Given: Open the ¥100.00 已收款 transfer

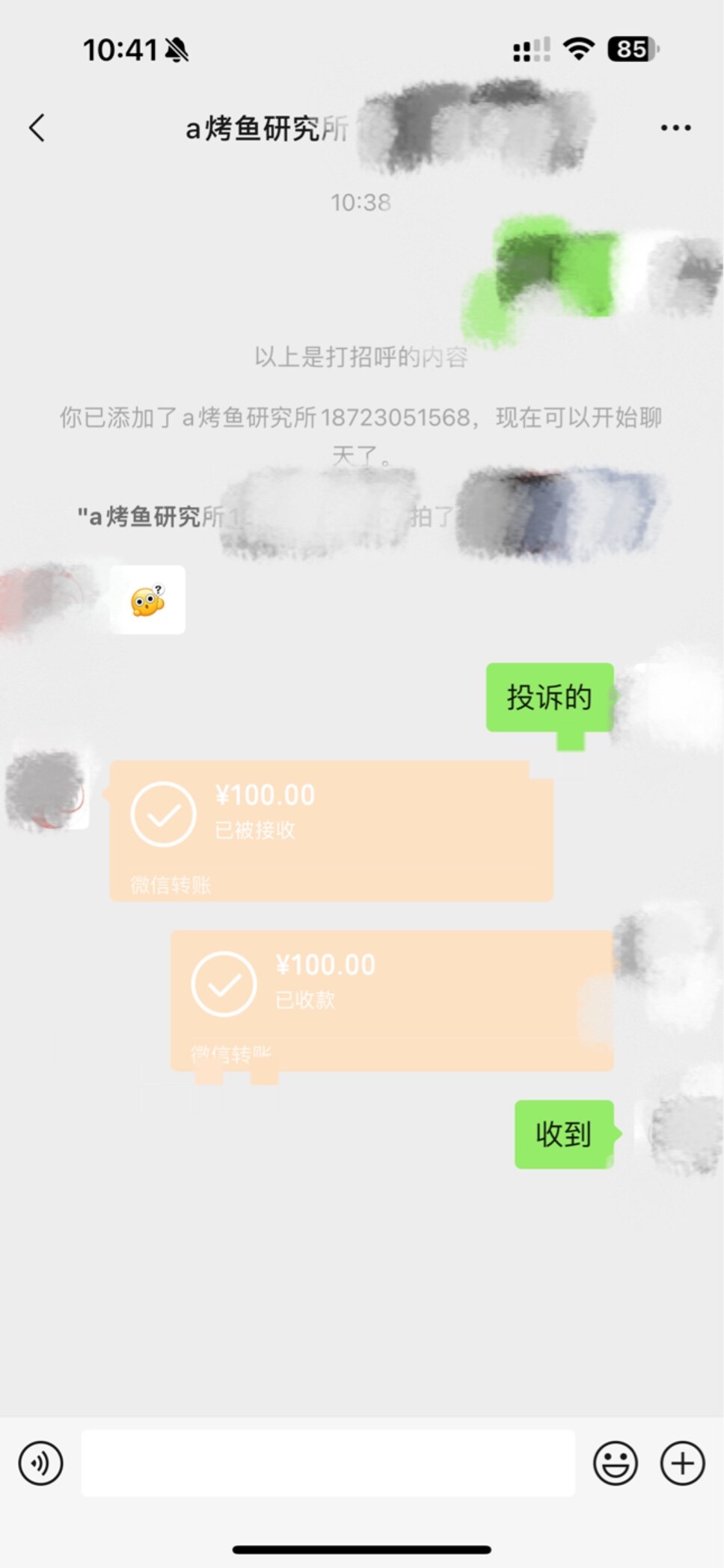Looking at the screenshot, I should pos(391,1000).
